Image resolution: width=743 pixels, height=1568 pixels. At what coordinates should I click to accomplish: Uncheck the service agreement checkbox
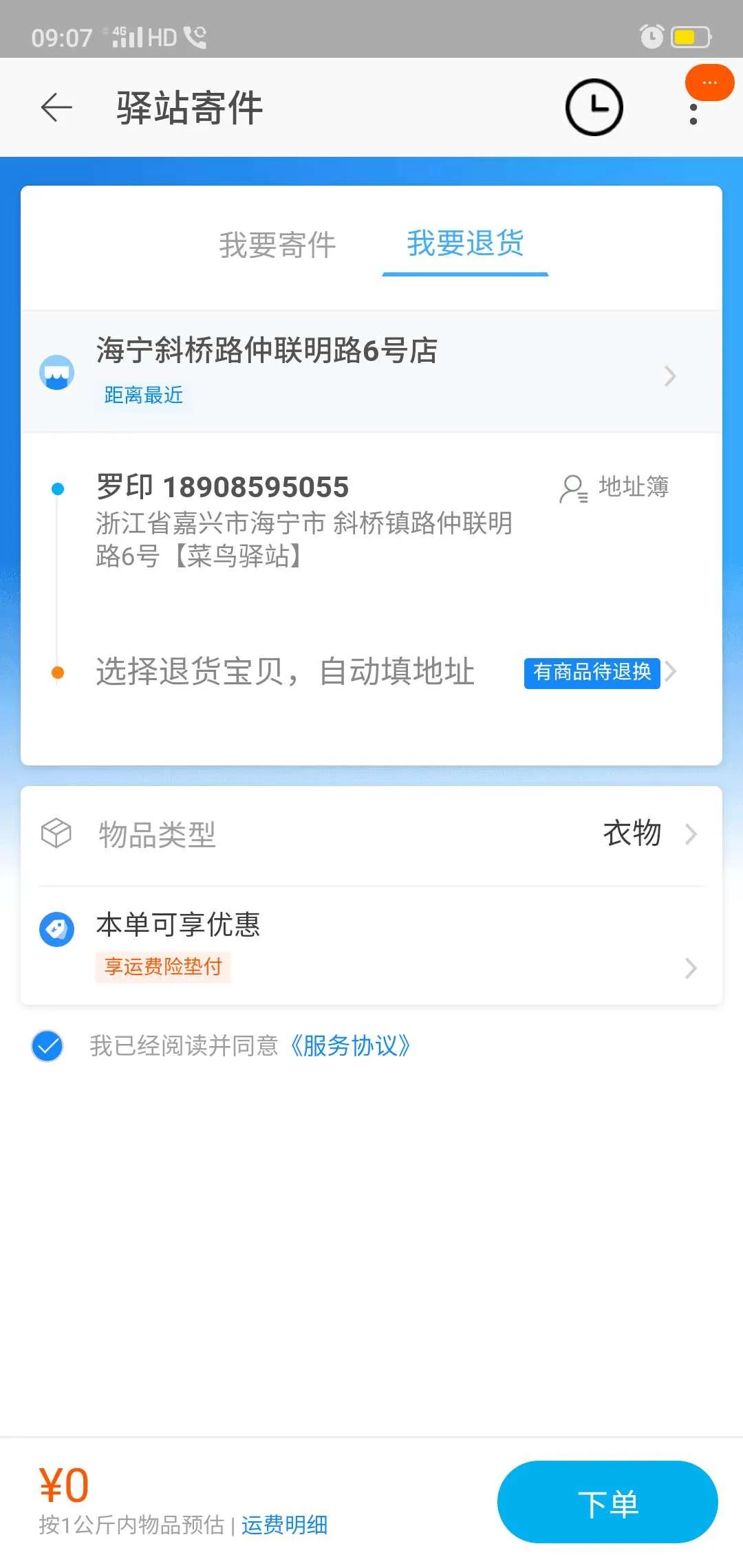[47, 1046]
